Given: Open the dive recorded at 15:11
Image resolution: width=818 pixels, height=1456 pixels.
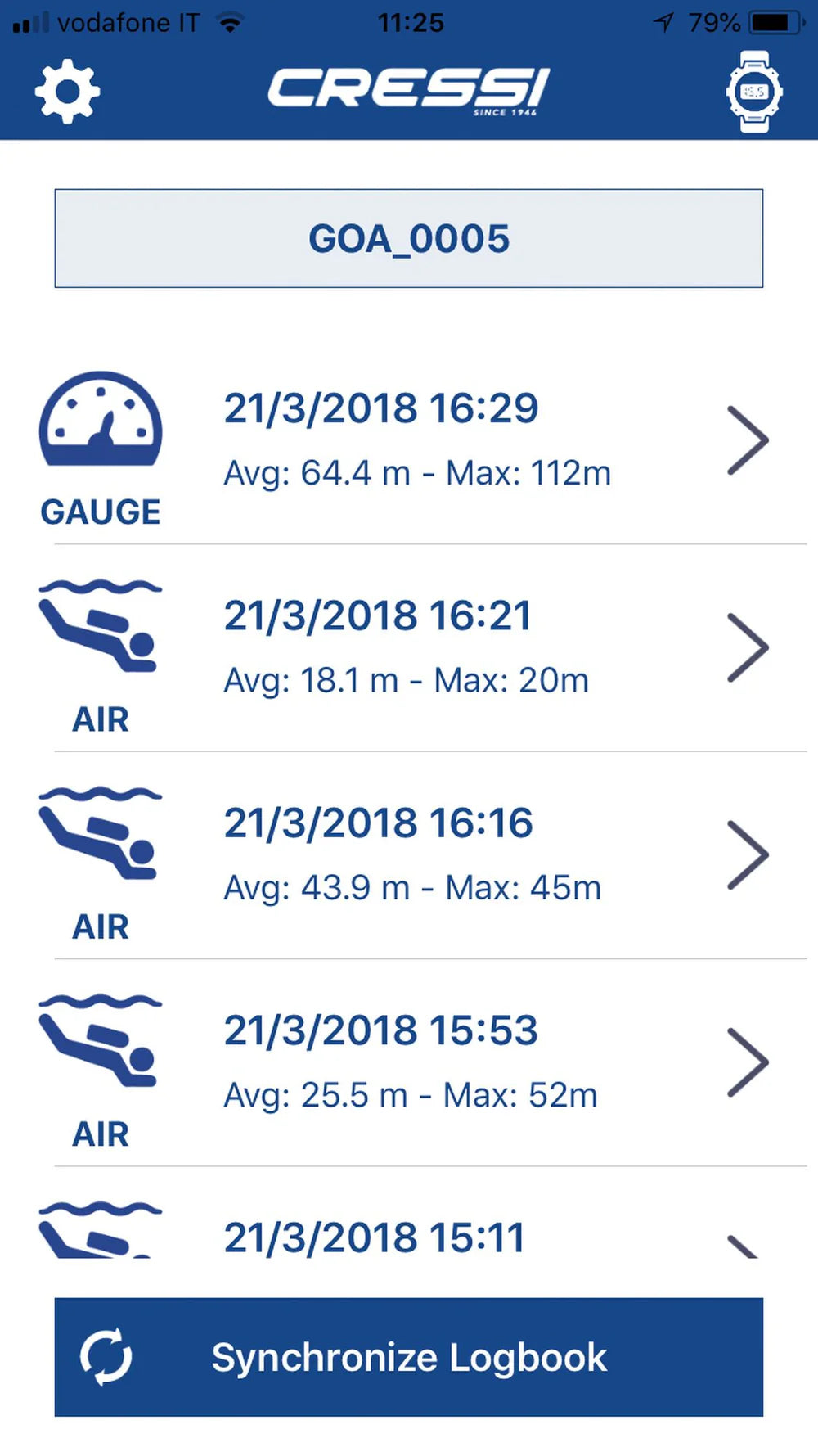Looking at the screenshot, I should (x=417, y=1237).
